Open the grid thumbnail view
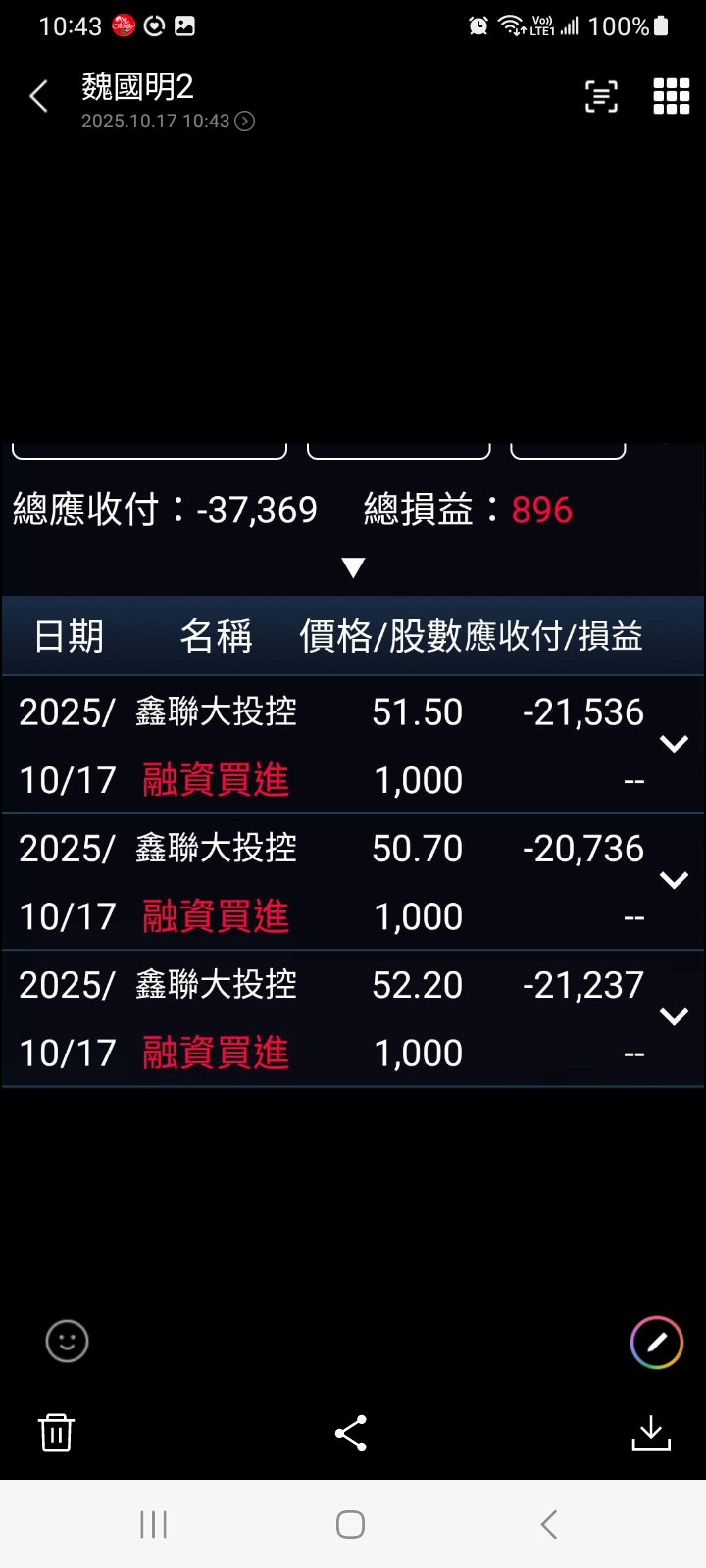 coord(672,97)
